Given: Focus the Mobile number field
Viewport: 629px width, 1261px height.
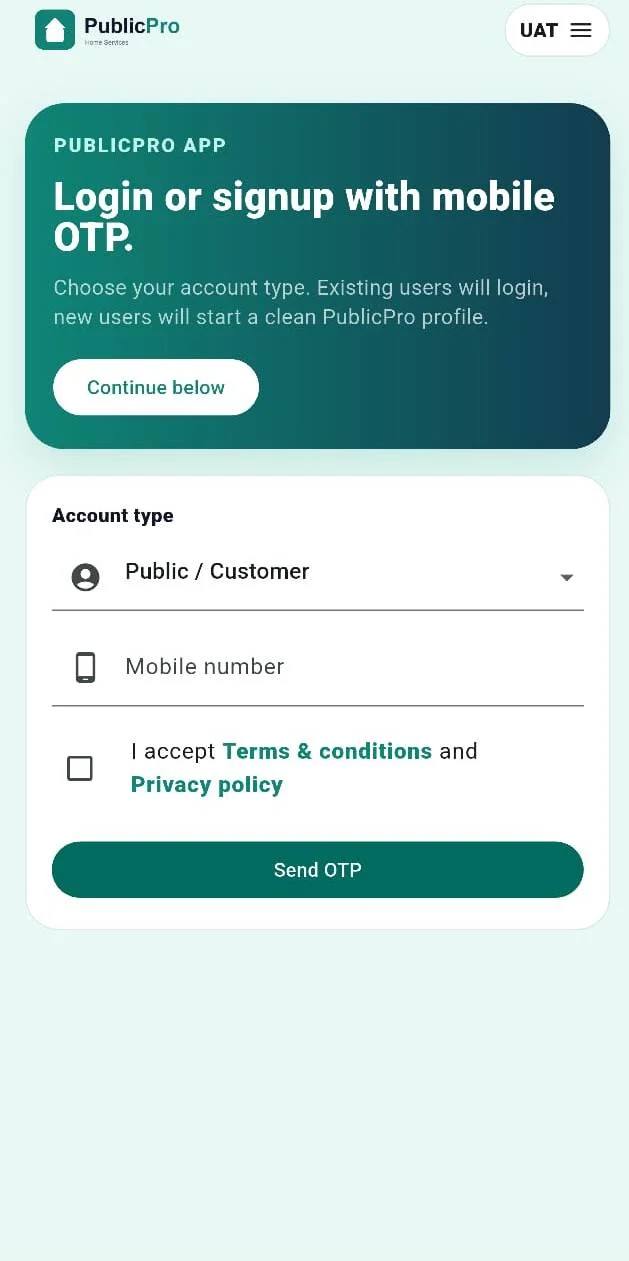Looking at the screenshot, I should [317, 667].
